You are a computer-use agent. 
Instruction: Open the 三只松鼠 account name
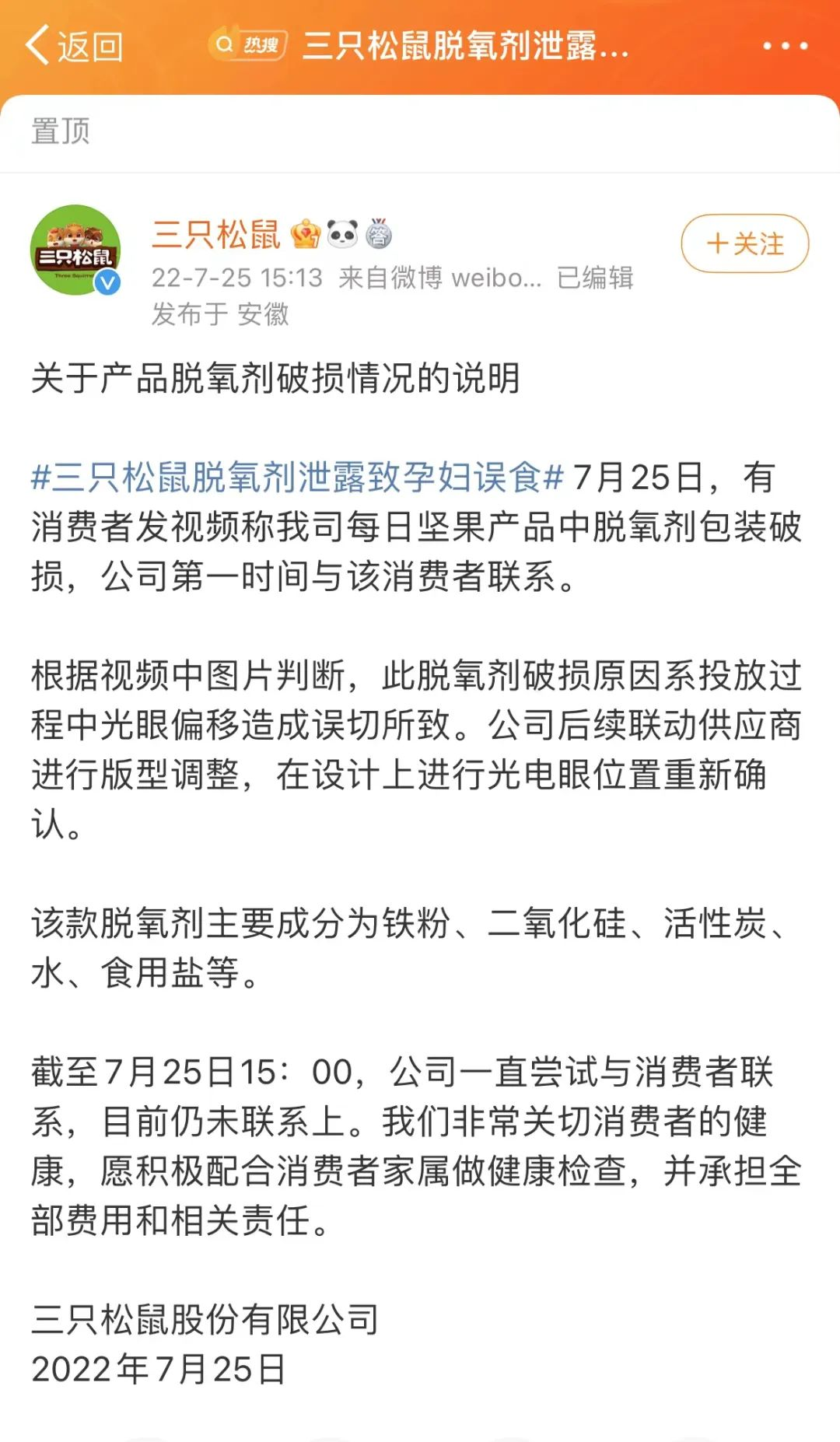215,234
